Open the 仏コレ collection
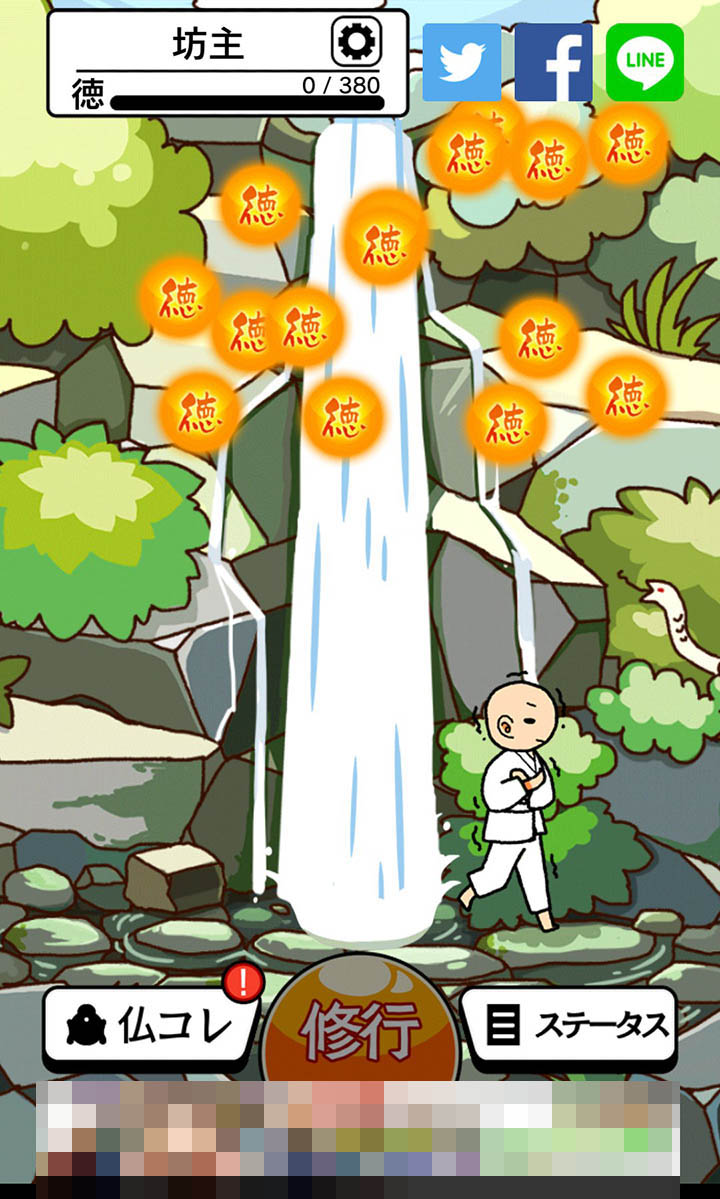This screenshot has width=720, height=1199. click(x=150, y=1025)
